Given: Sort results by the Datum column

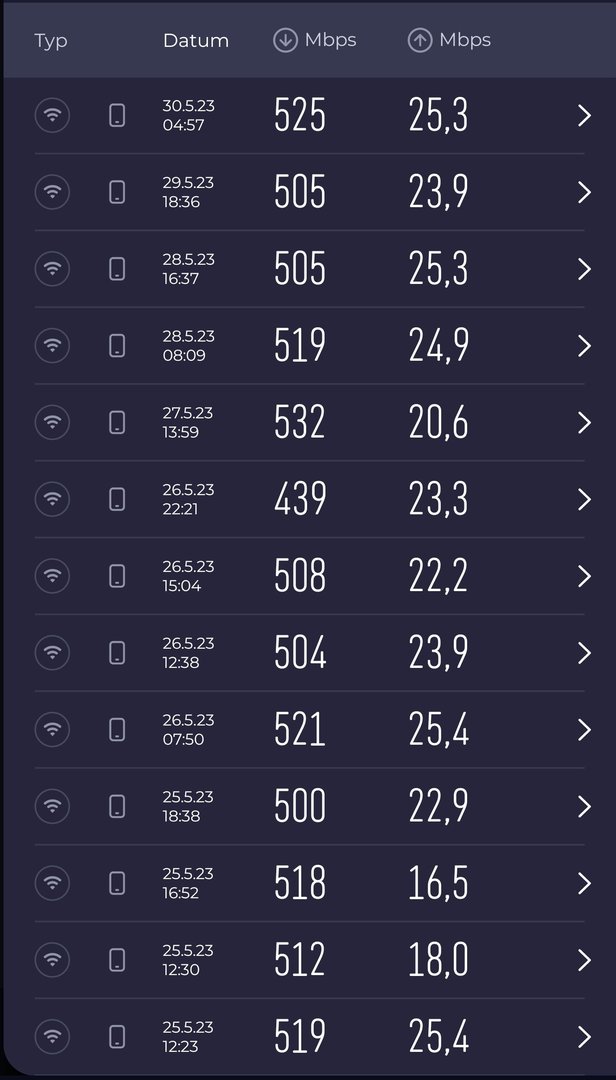Looking at the screenshot, I should (x=195, y=41).
